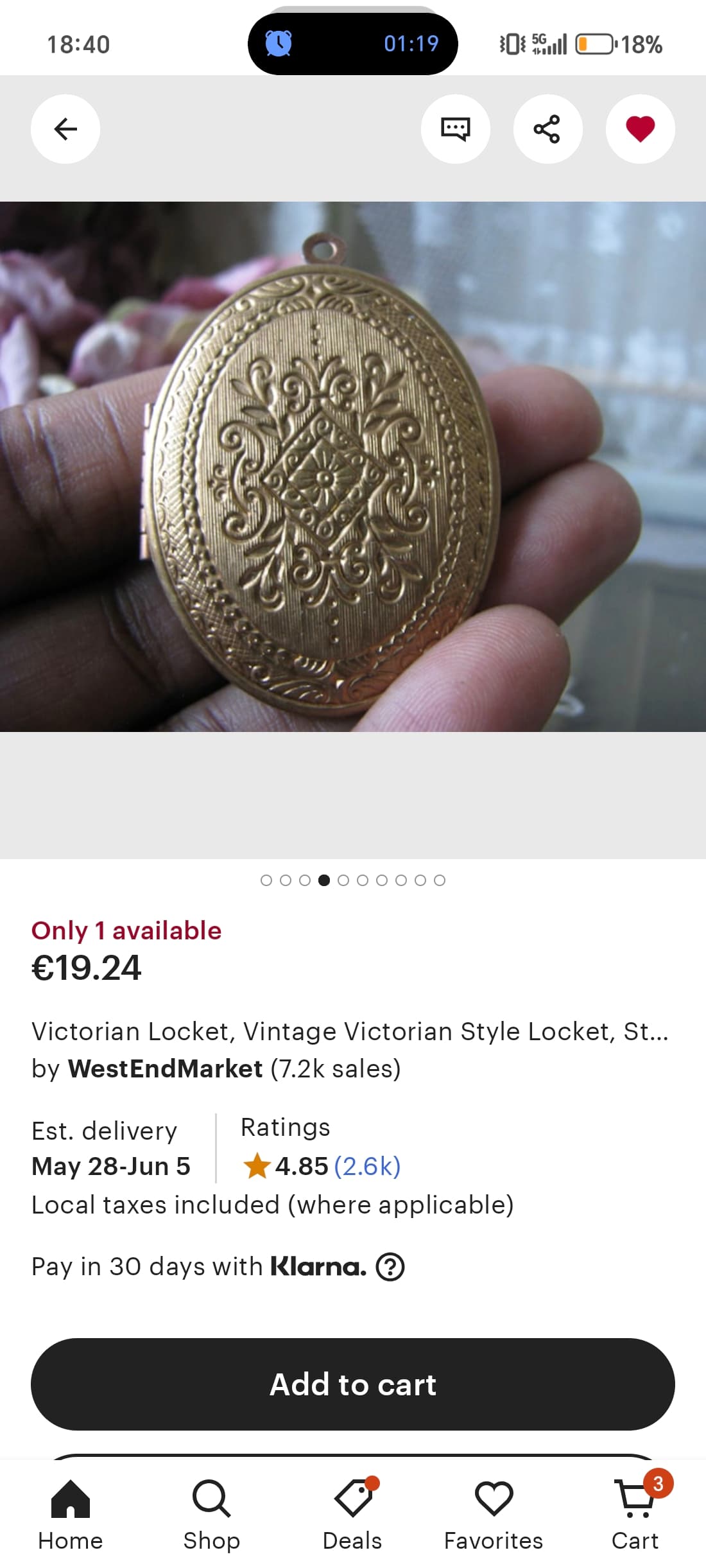706x1568 pixels.
Task: Go to the Favorites tab
Action: tap(494, 1514)
